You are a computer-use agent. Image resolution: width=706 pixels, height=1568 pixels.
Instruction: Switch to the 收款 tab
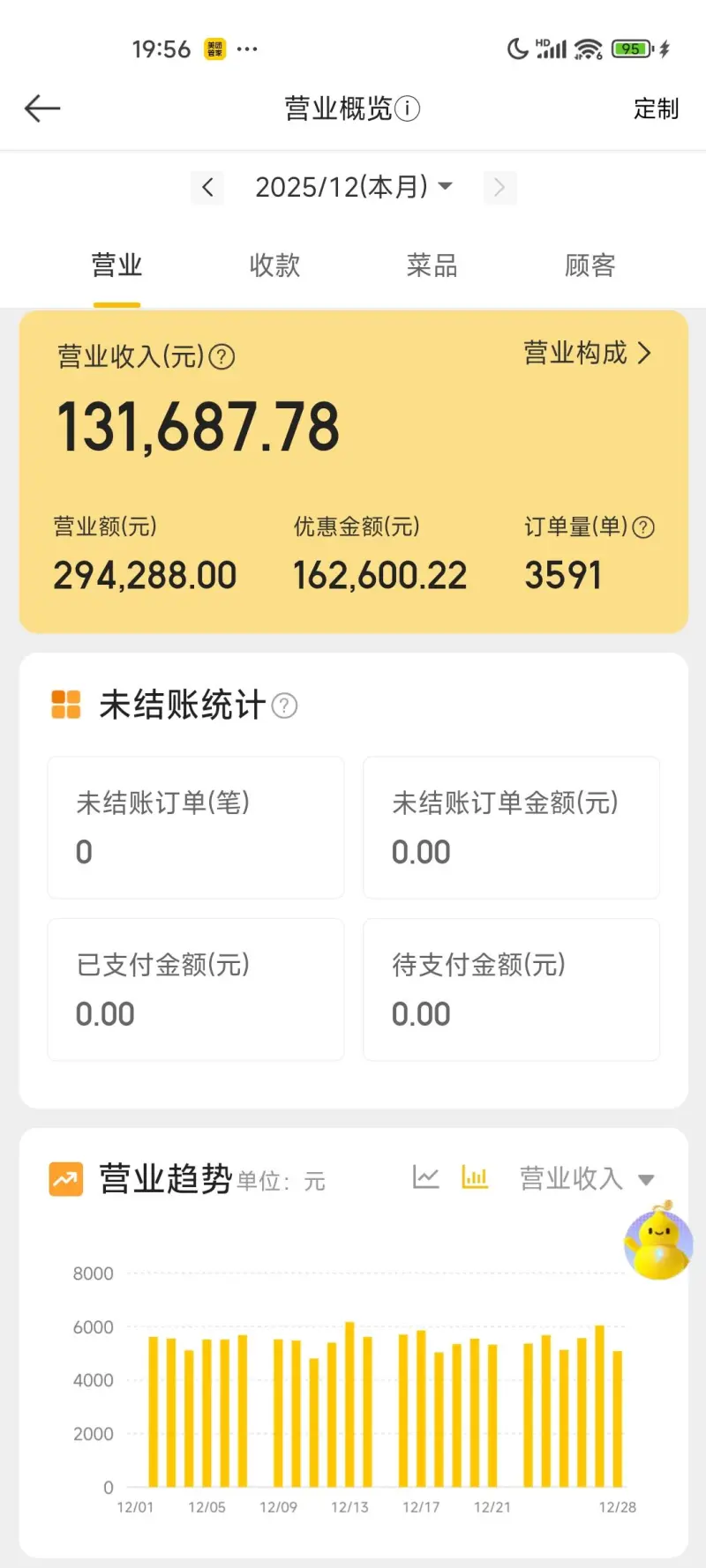[274, 265]
